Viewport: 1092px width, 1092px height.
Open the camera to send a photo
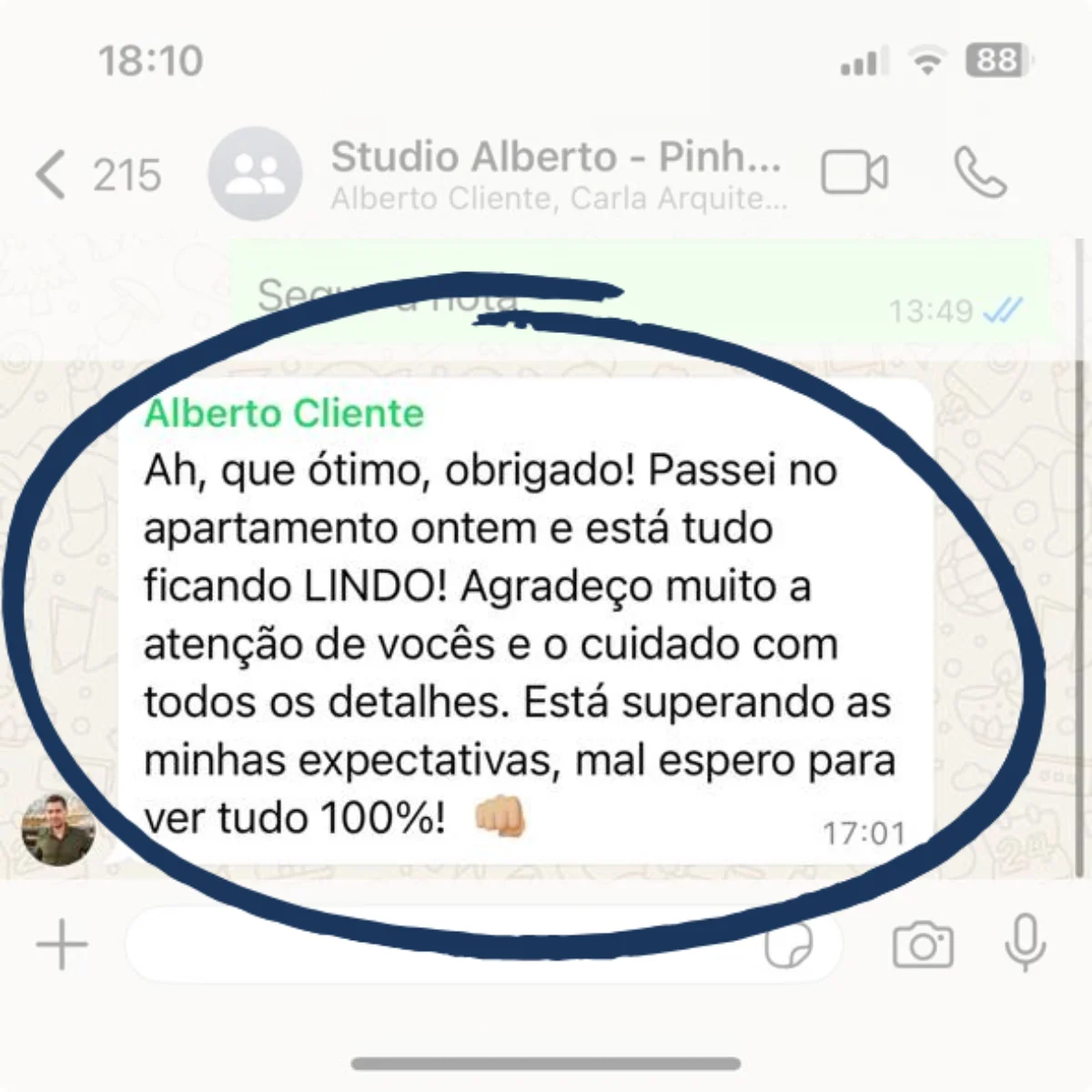click(x=923, y=945)
